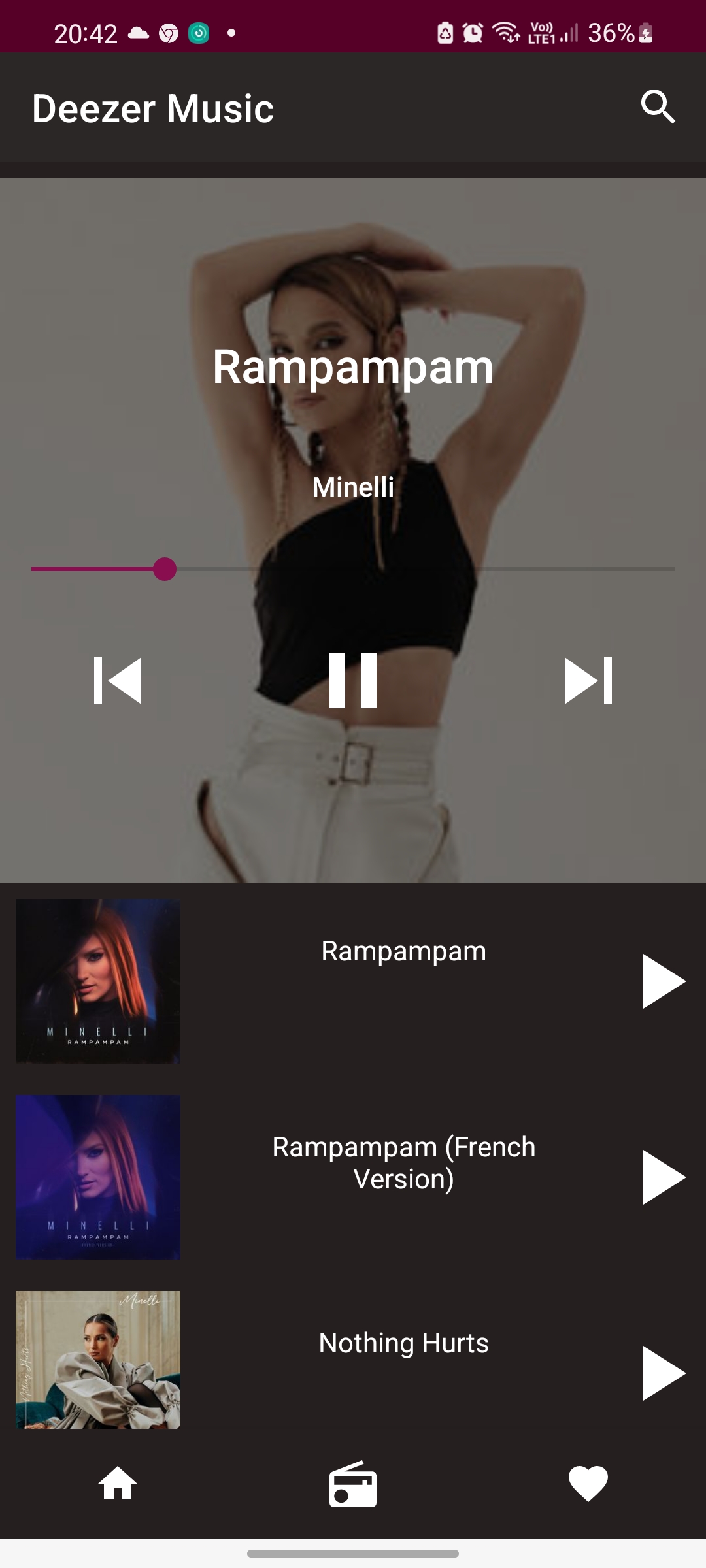This screenshot has height=1568, width=706.
Task: Tap the Deezer Music title text
Action: point(152,108)
